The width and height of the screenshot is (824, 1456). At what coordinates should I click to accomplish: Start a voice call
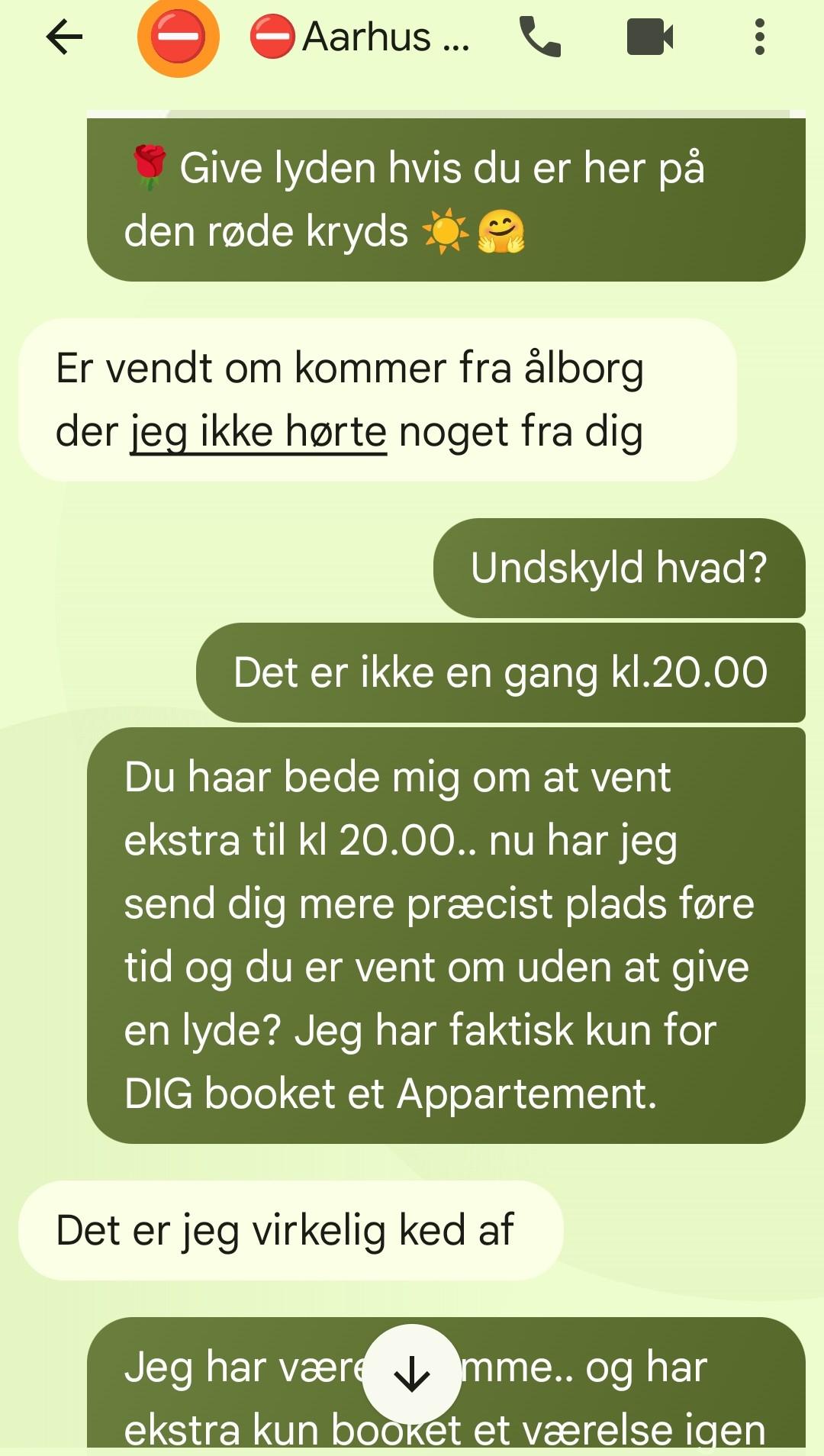[540, 37]
